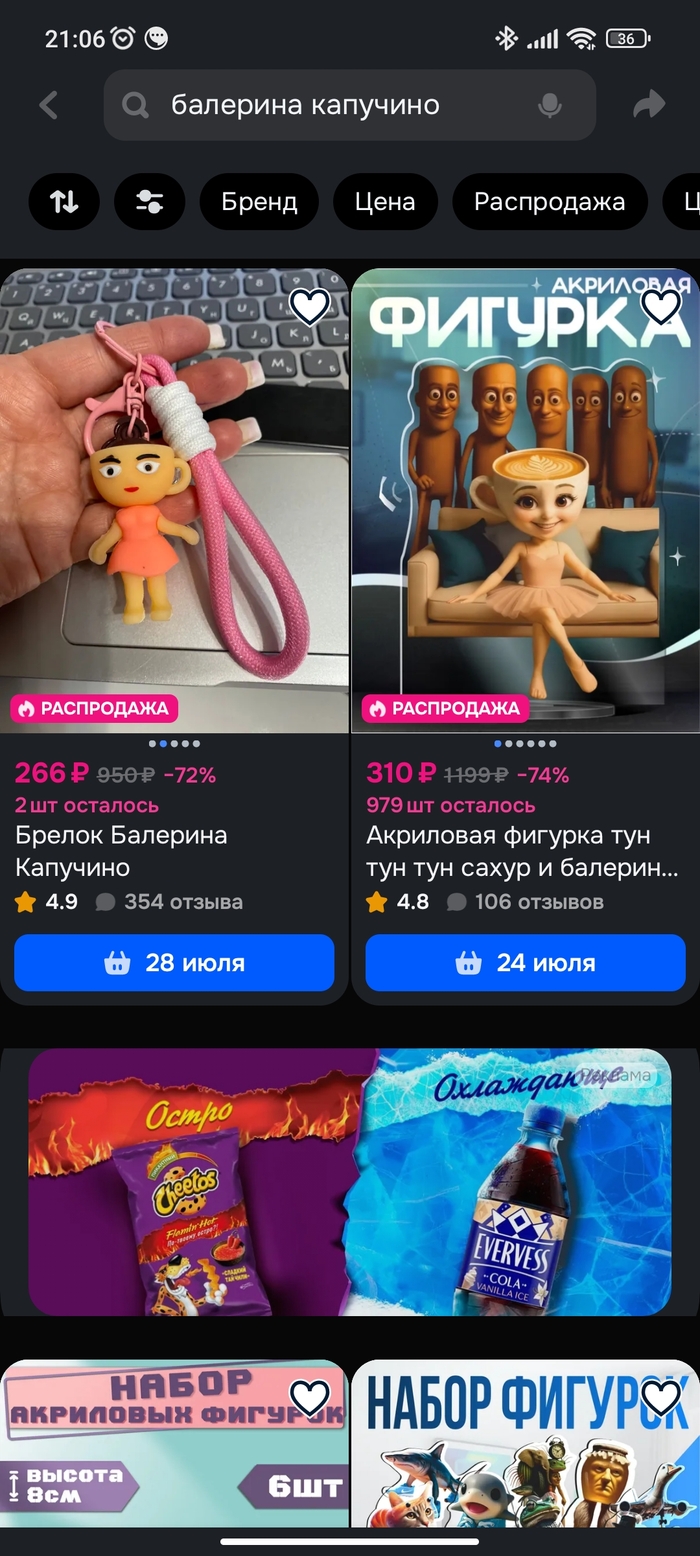Open the sorting options

64,202
